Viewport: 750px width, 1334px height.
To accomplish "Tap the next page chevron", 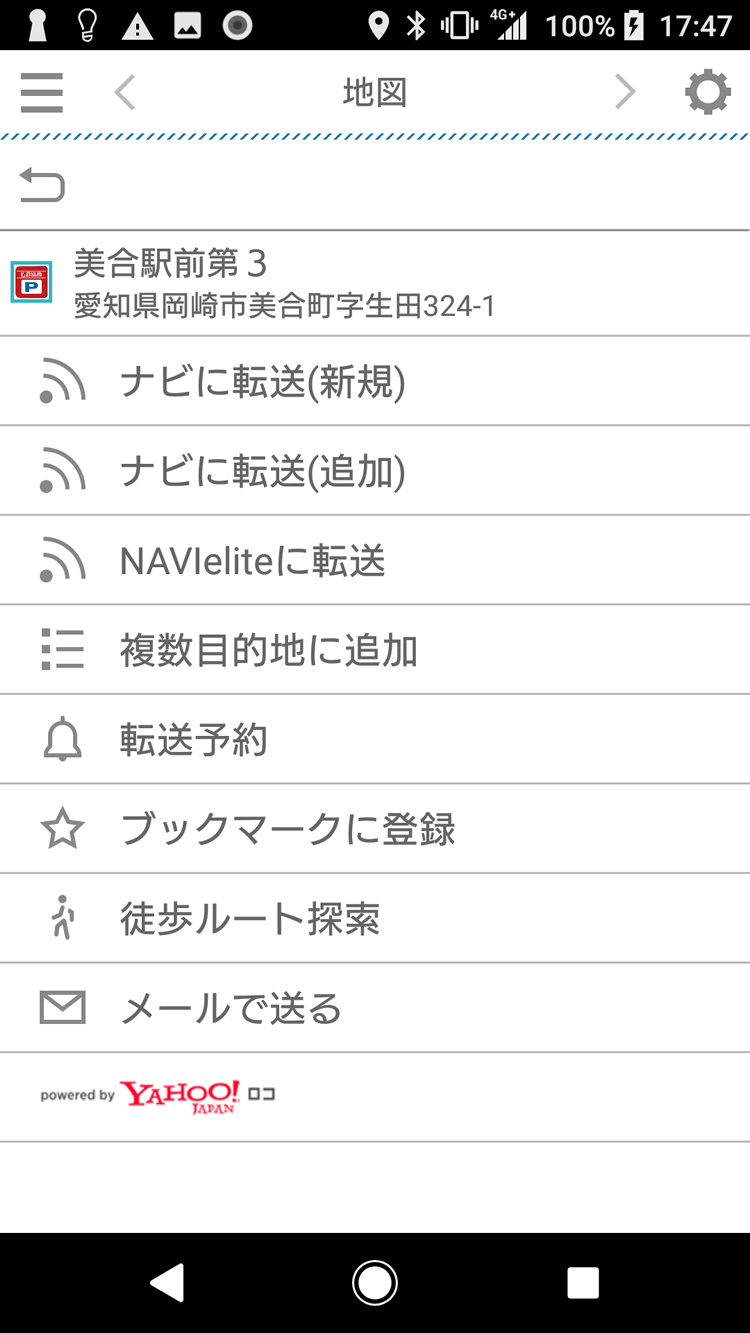I will pos(625,93).
